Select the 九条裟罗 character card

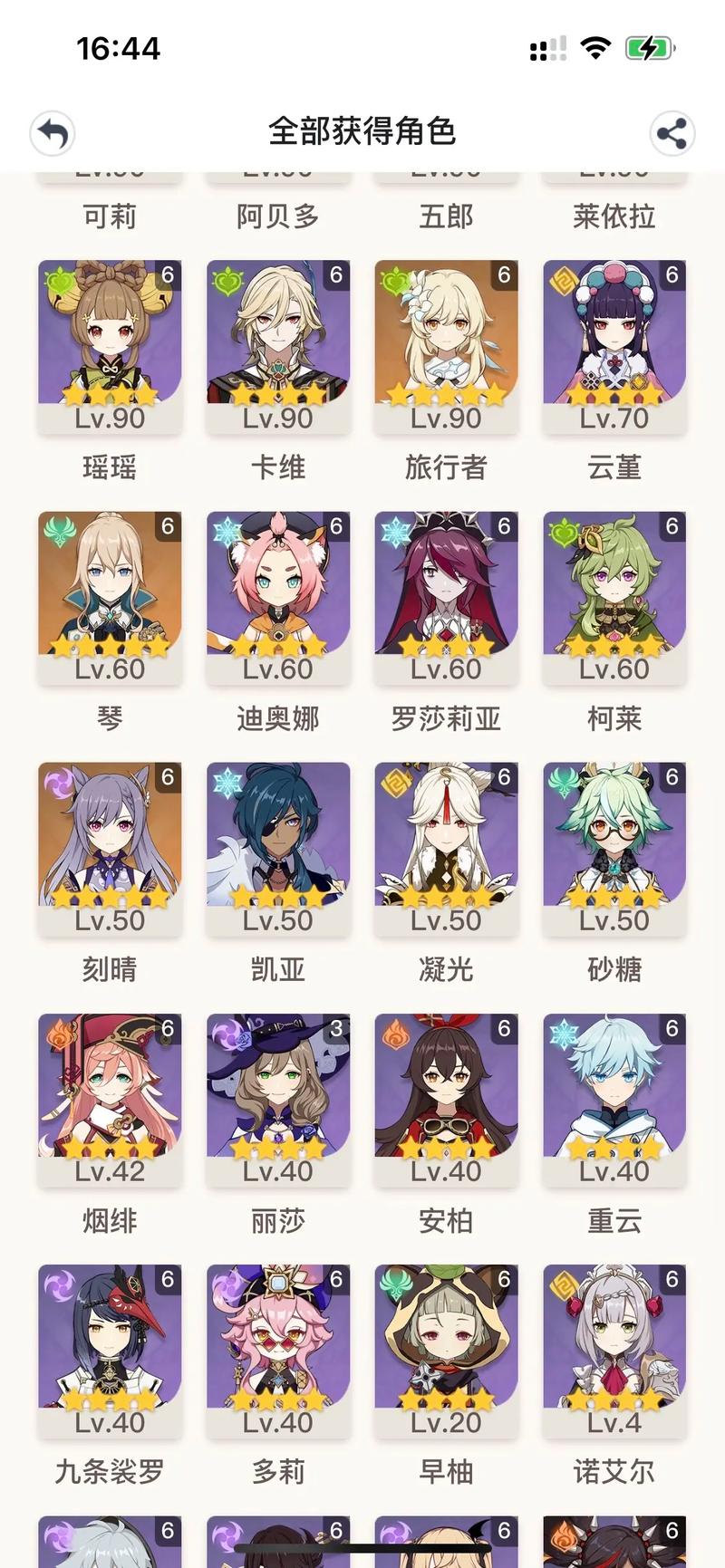110,1348
